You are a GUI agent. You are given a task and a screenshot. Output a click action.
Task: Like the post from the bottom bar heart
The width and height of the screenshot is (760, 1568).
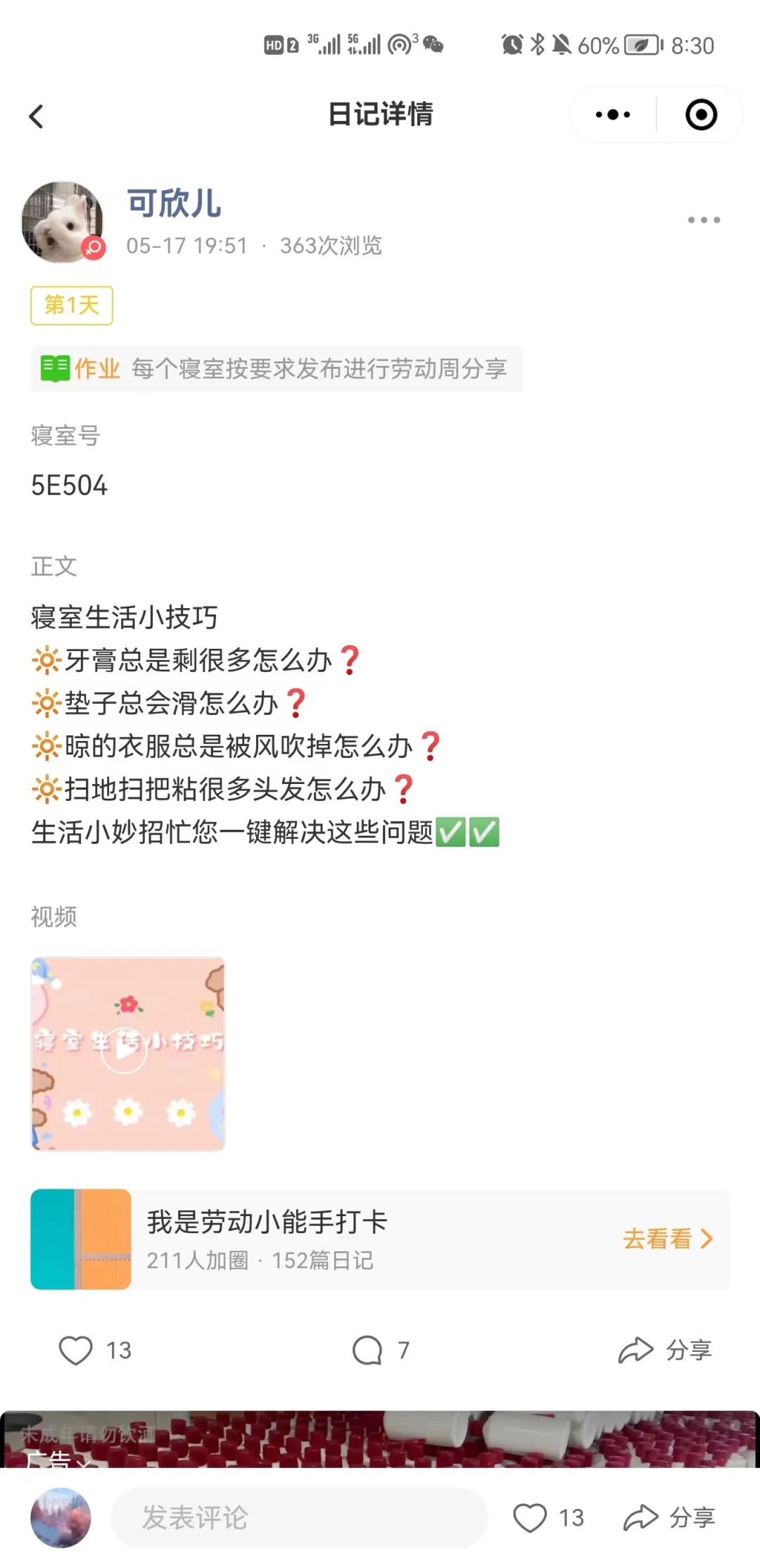pyautogui.click(x=531, y=1518)
